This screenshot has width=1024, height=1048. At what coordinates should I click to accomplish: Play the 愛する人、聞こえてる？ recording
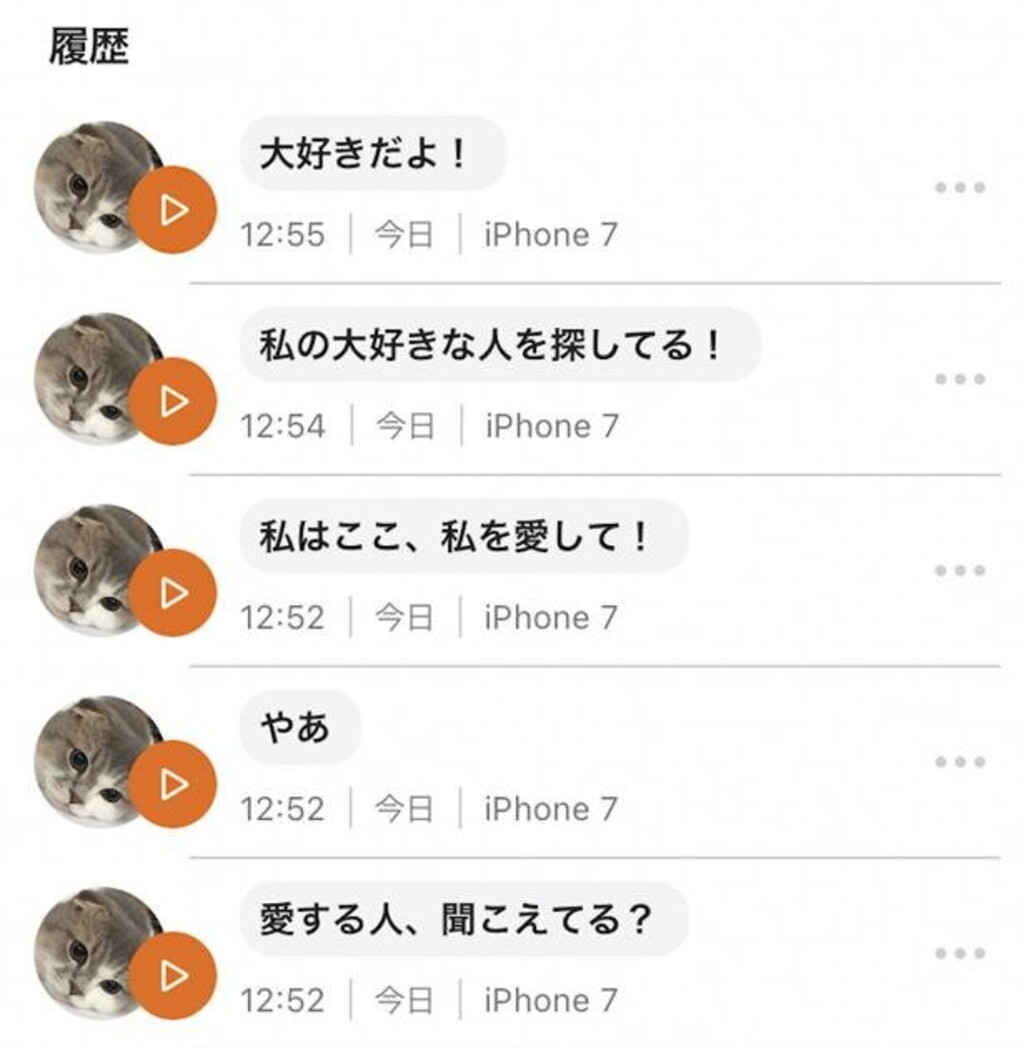click(x=173, y=975)
